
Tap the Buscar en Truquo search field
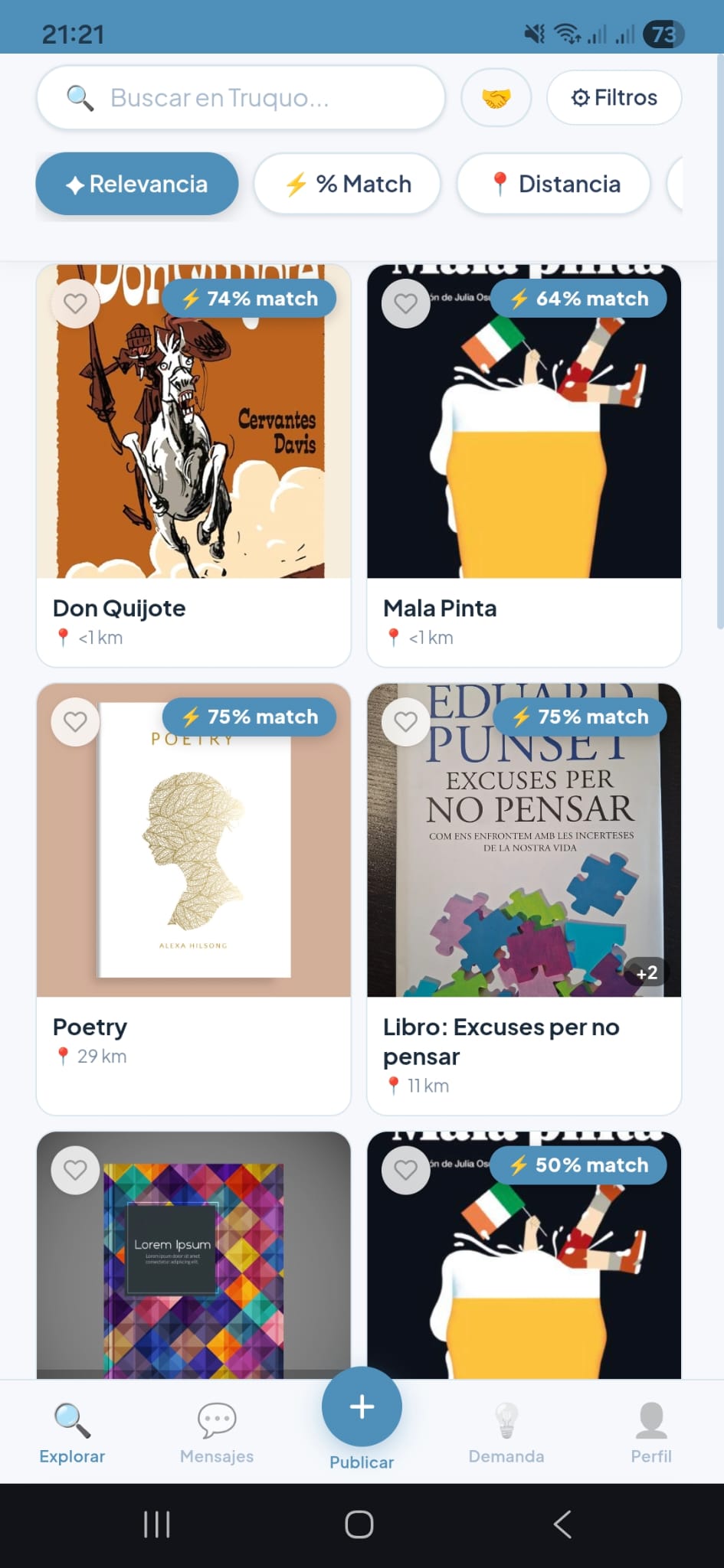tap(241, 98)
